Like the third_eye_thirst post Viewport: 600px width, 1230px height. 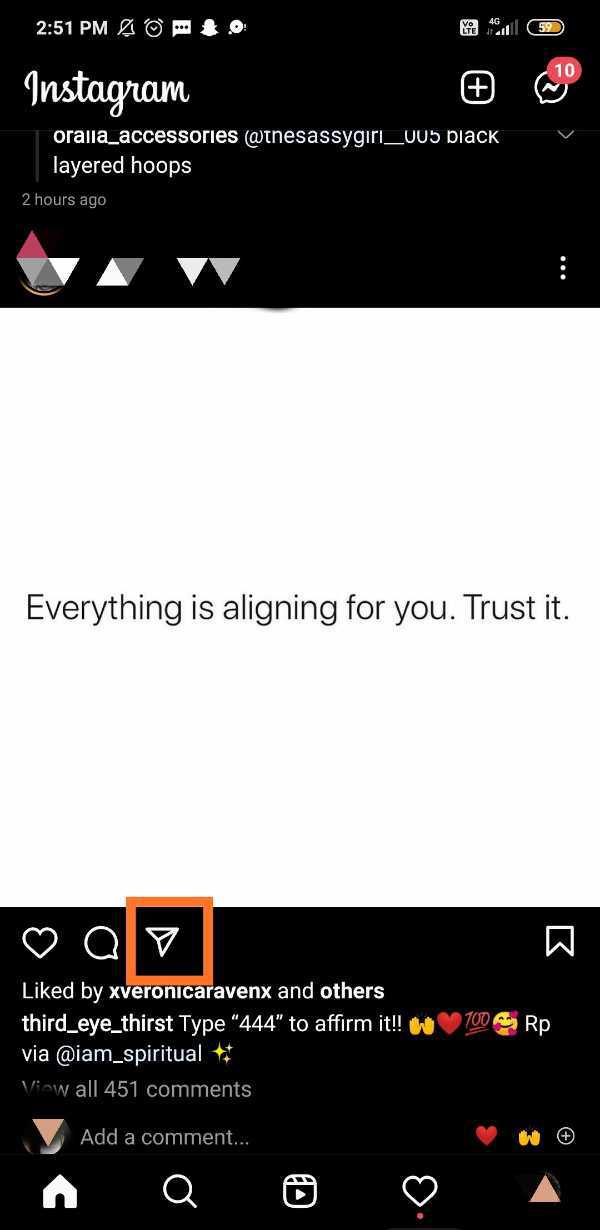(40, 942)
